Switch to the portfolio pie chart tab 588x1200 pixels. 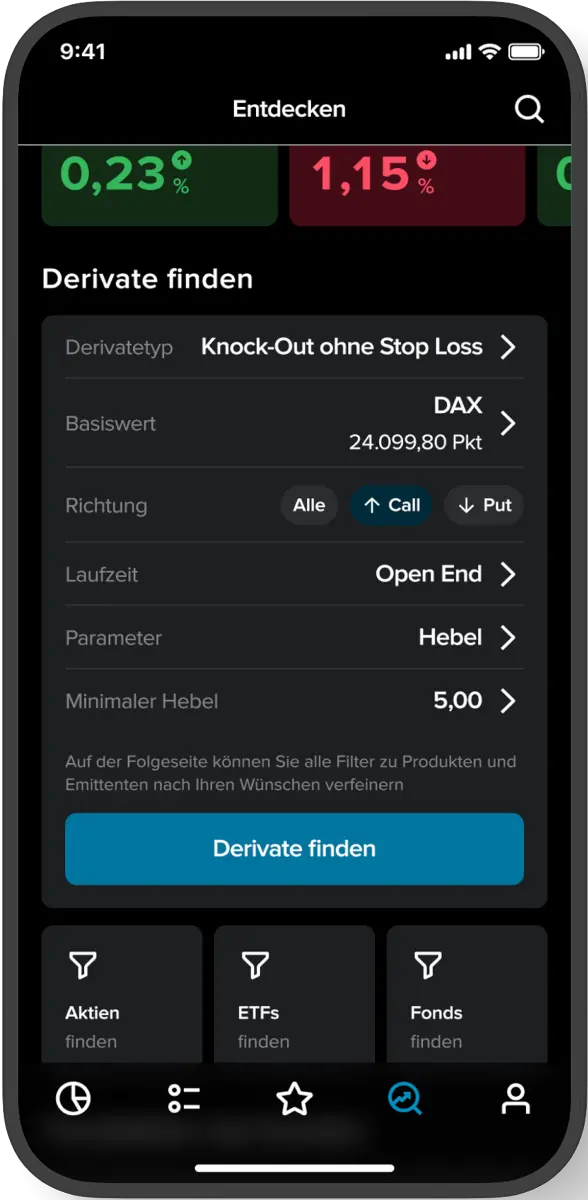(x=73, y=1099)
